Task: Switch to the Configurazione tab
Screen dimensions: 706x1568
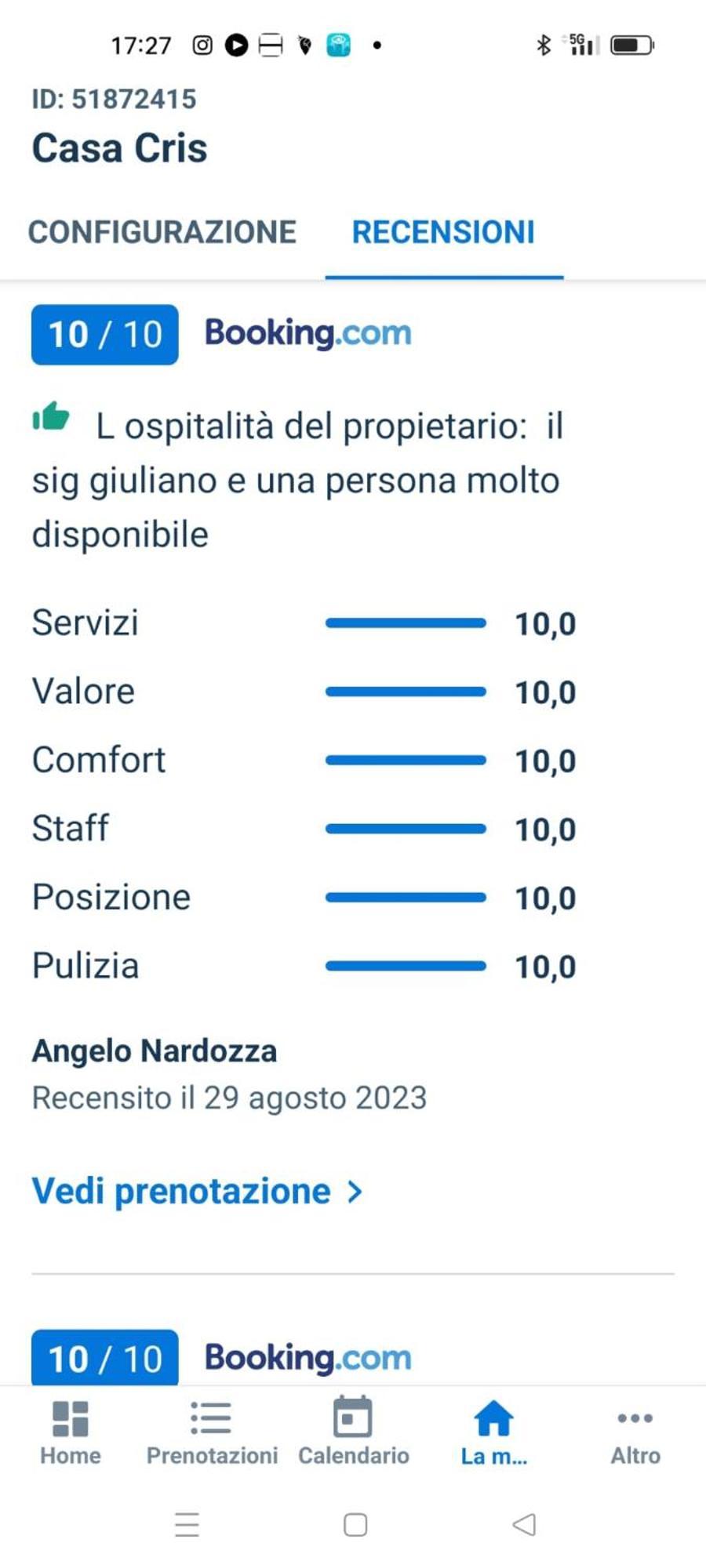Action: (162, 232)
